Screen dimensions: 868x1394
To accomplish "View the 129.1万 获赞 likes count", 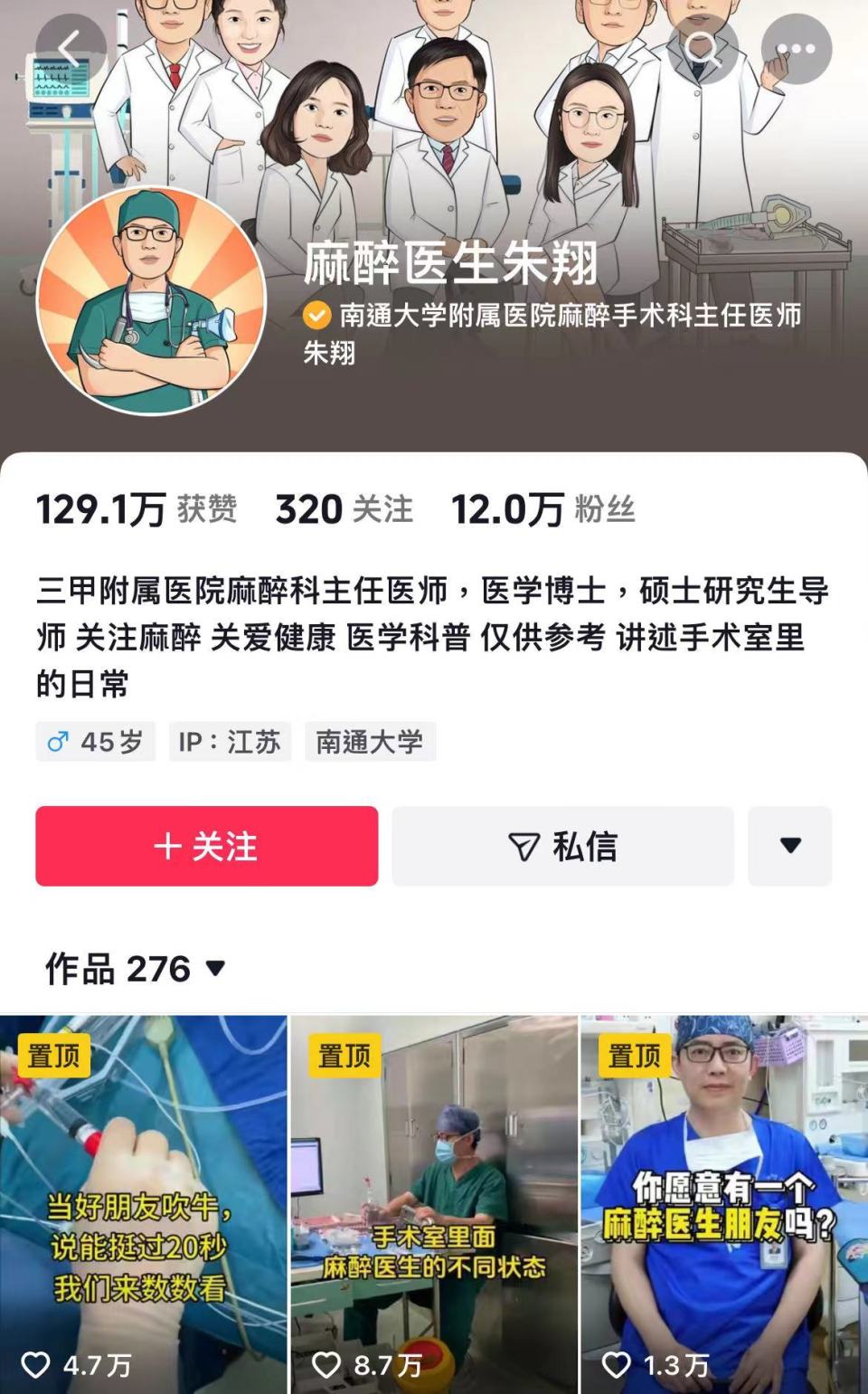I will 137,509.
